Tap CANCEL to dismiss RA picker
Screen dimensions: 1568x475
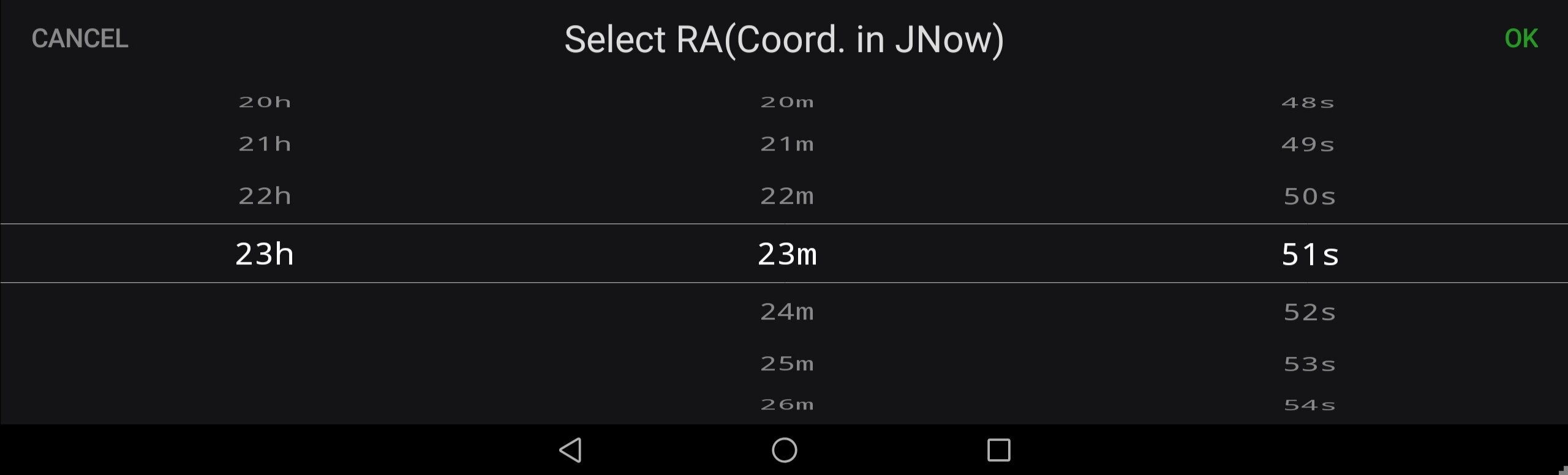click(x=80, y=39)
